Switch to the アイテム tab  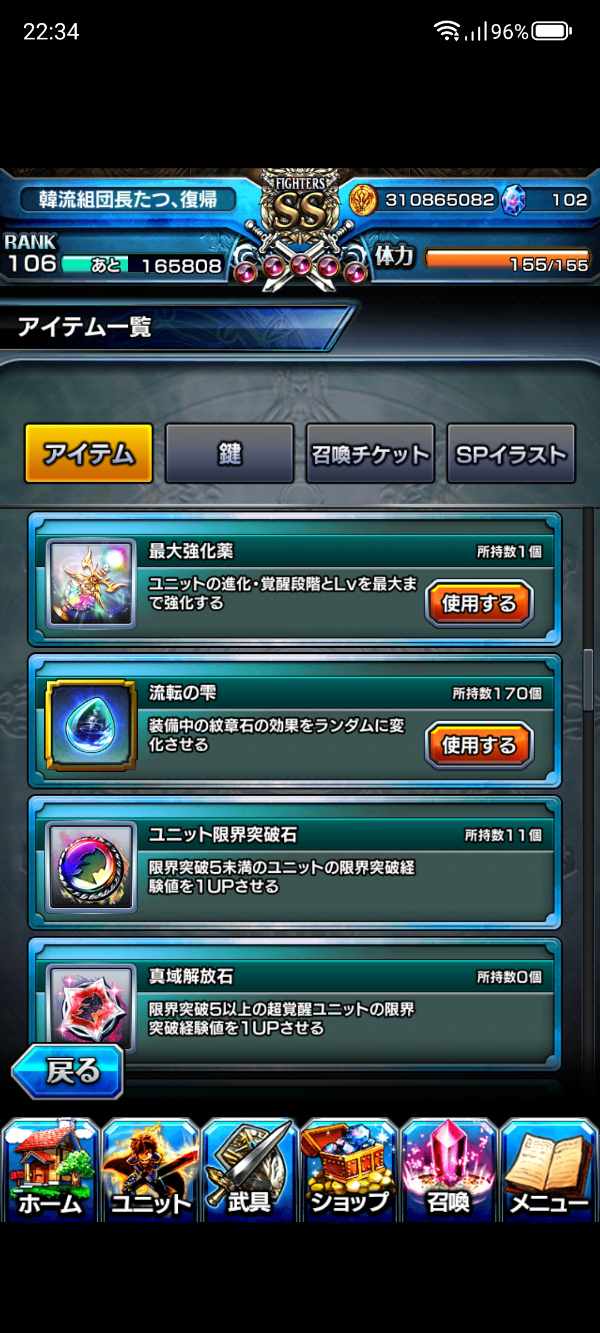tap(89, 454)
